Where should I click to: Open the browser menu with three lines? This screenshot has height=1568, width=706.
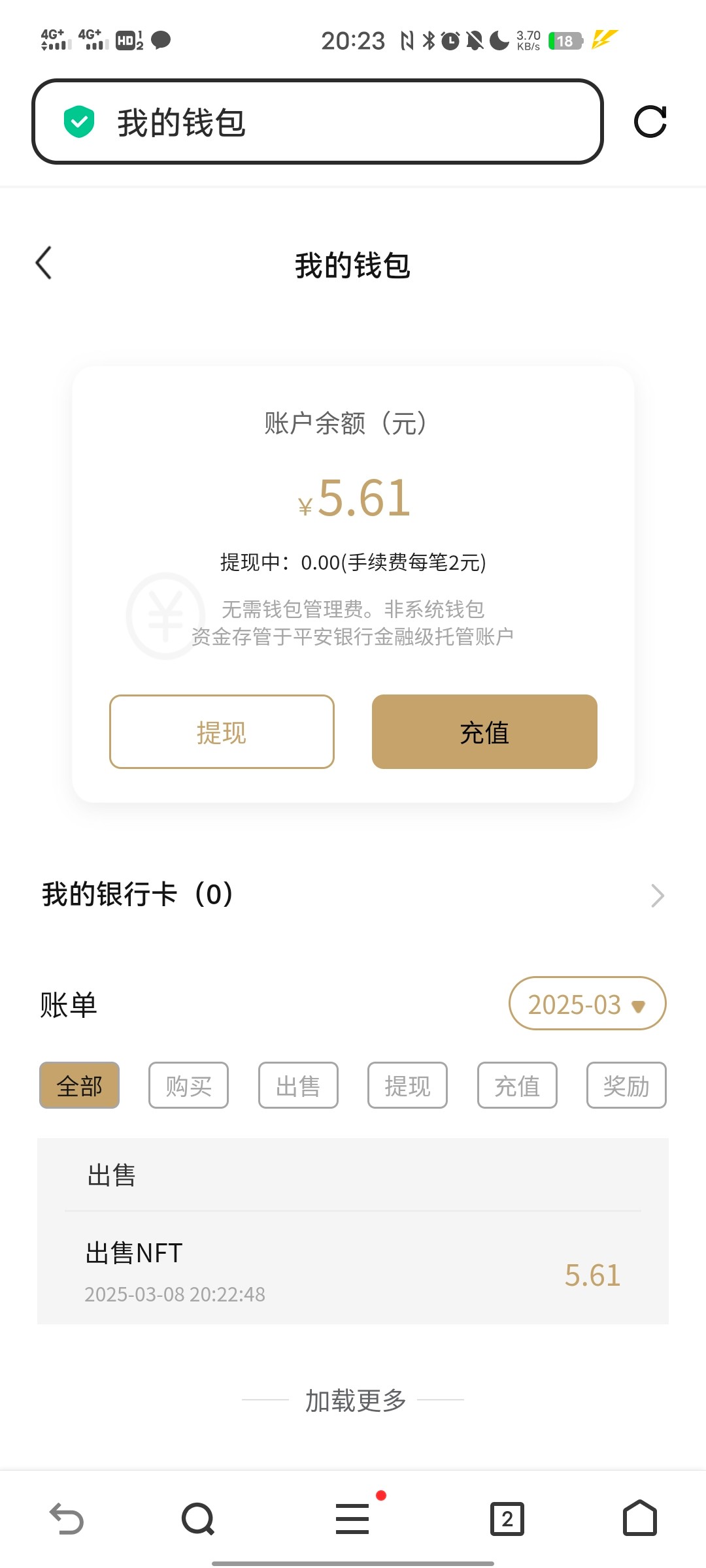(x=352, y=1518)
